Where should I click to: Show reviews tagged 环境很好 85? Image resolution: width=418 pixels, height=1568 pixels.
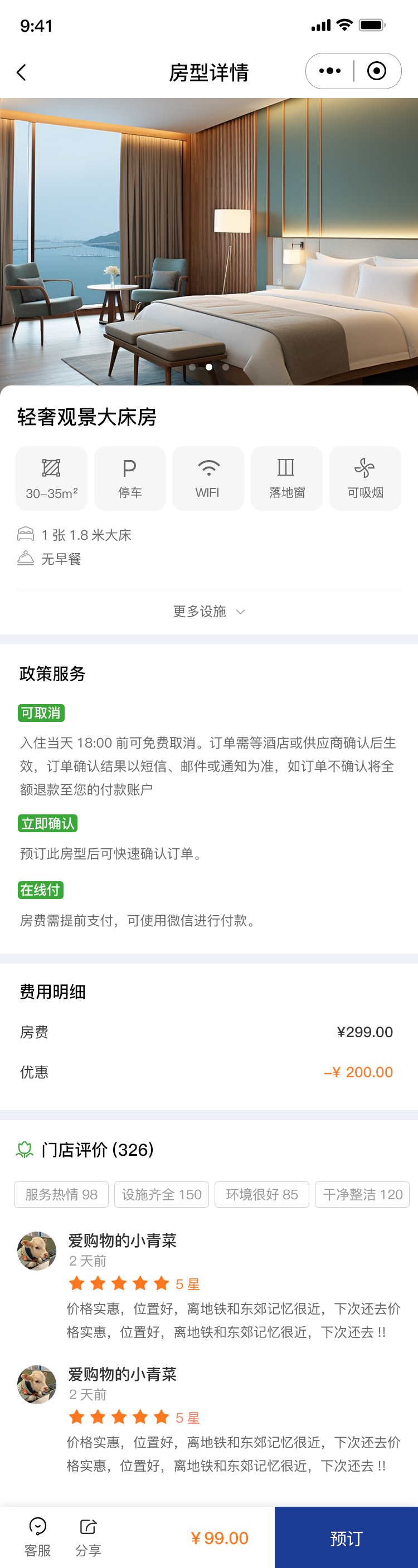(x=261, y=1194)
